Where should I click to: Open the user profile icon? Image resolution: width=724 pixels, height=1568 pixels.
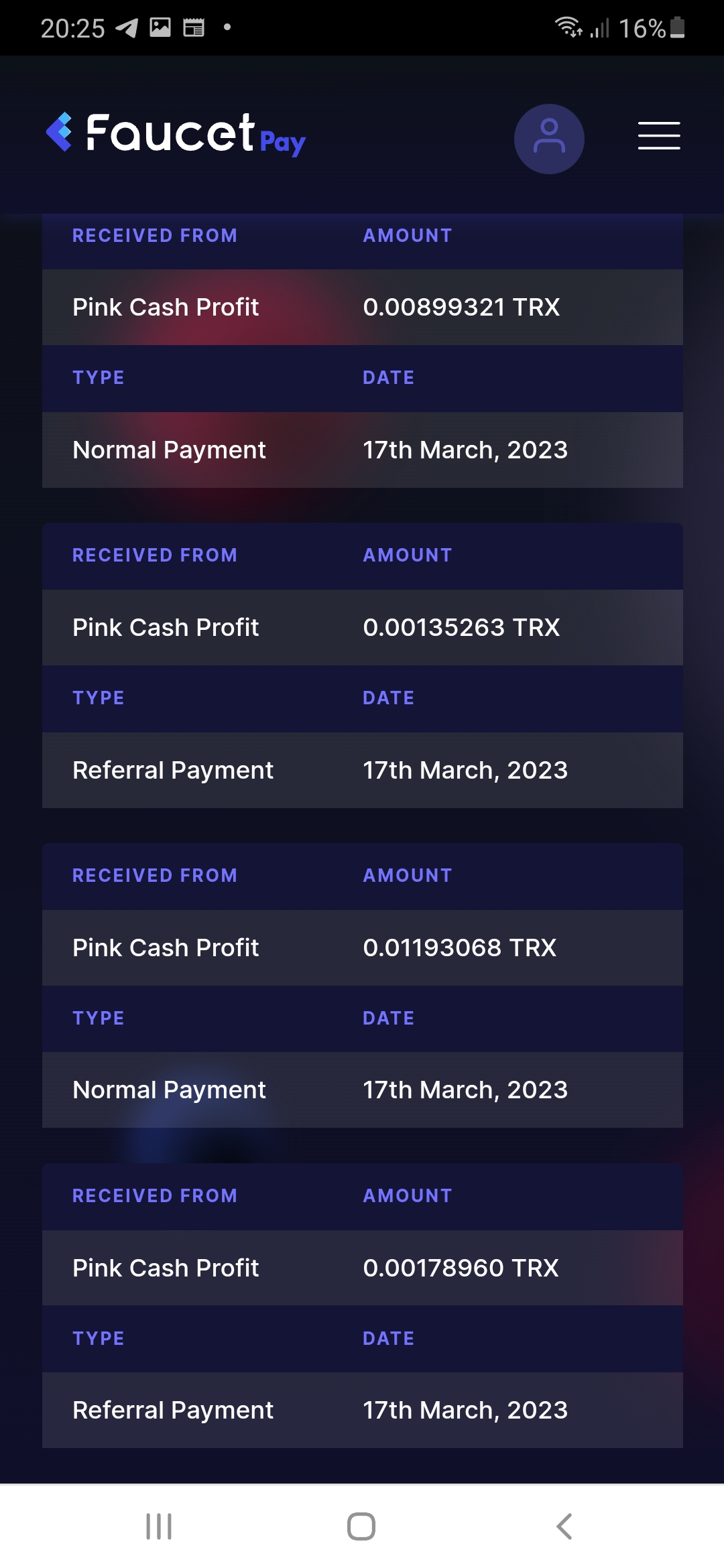[x=549, y=139]
